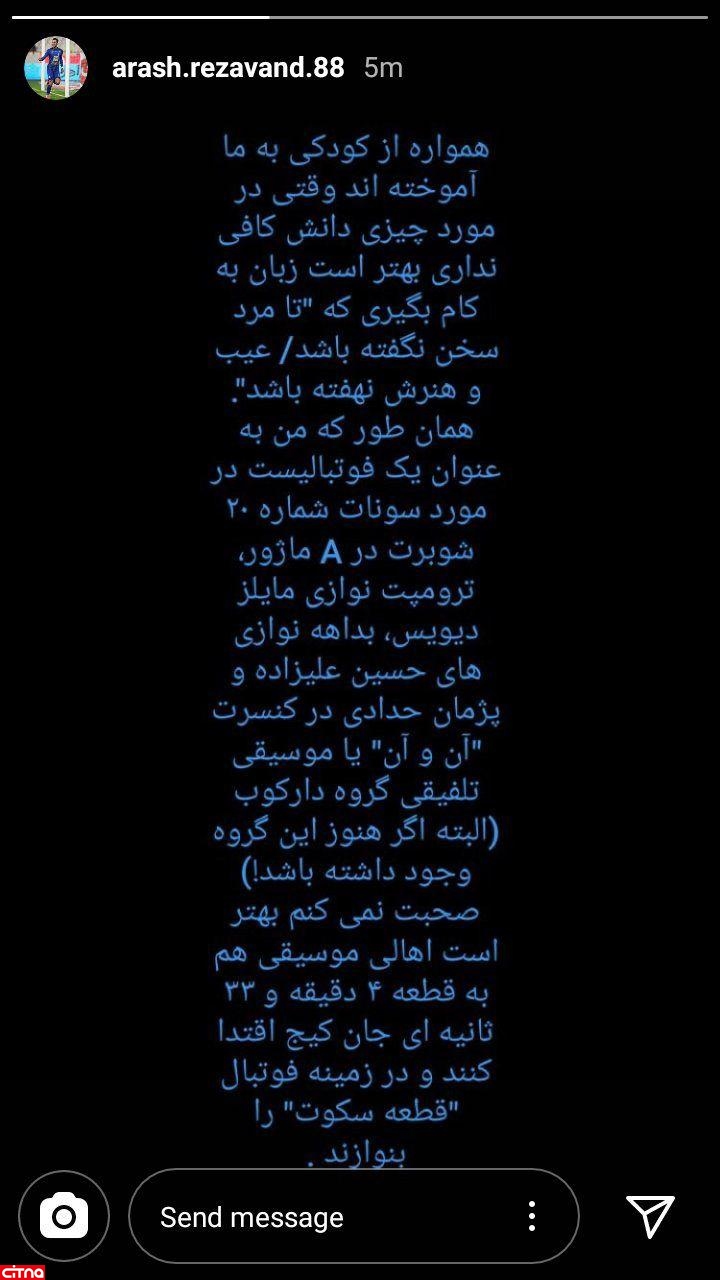The image size is (720, 1280).
Task: Open the camera to reply
Action: [64, 1216]
